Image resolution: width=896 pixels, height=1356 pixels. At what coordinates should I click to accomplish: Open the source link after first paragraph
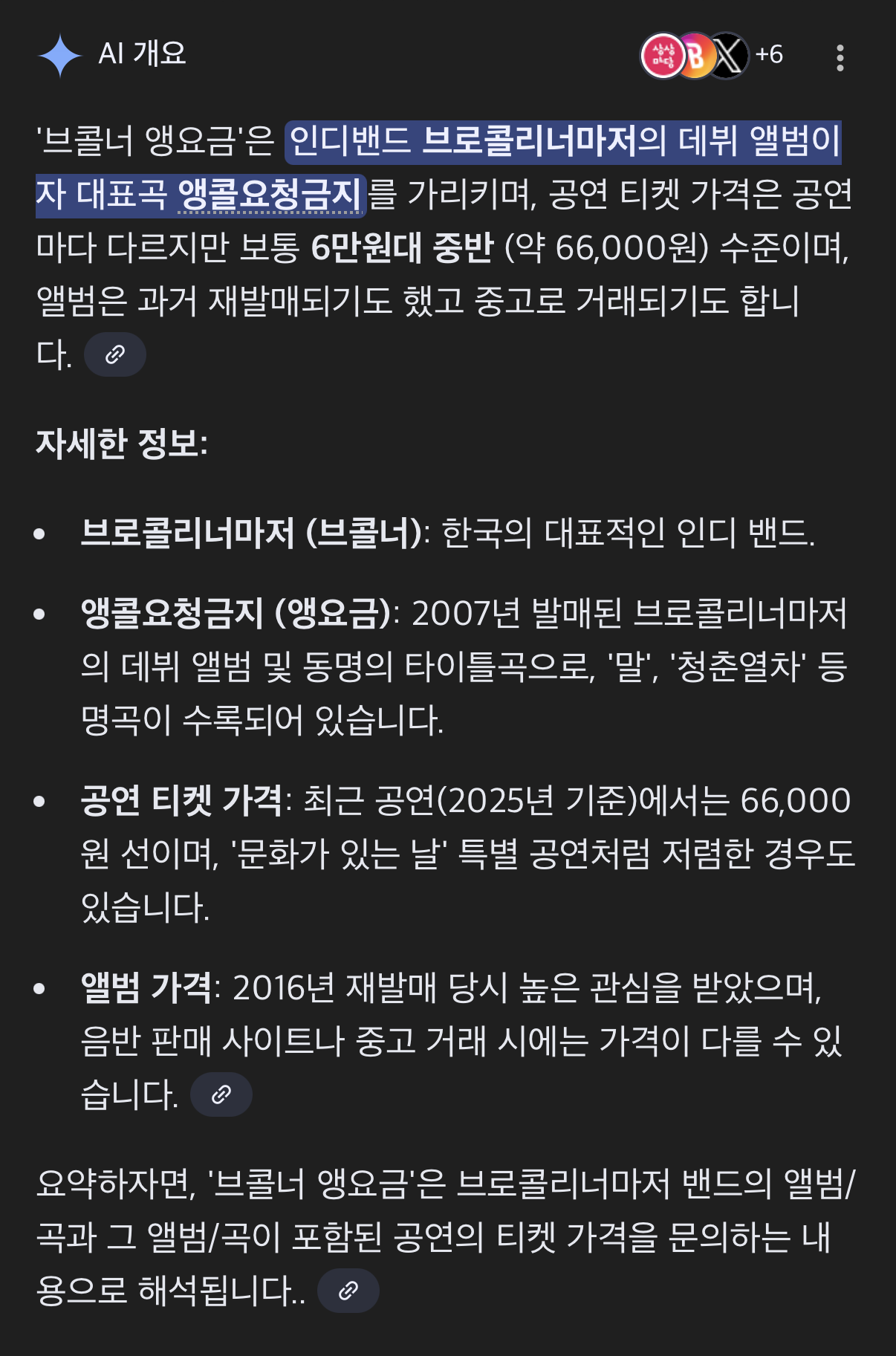[115, 354]
